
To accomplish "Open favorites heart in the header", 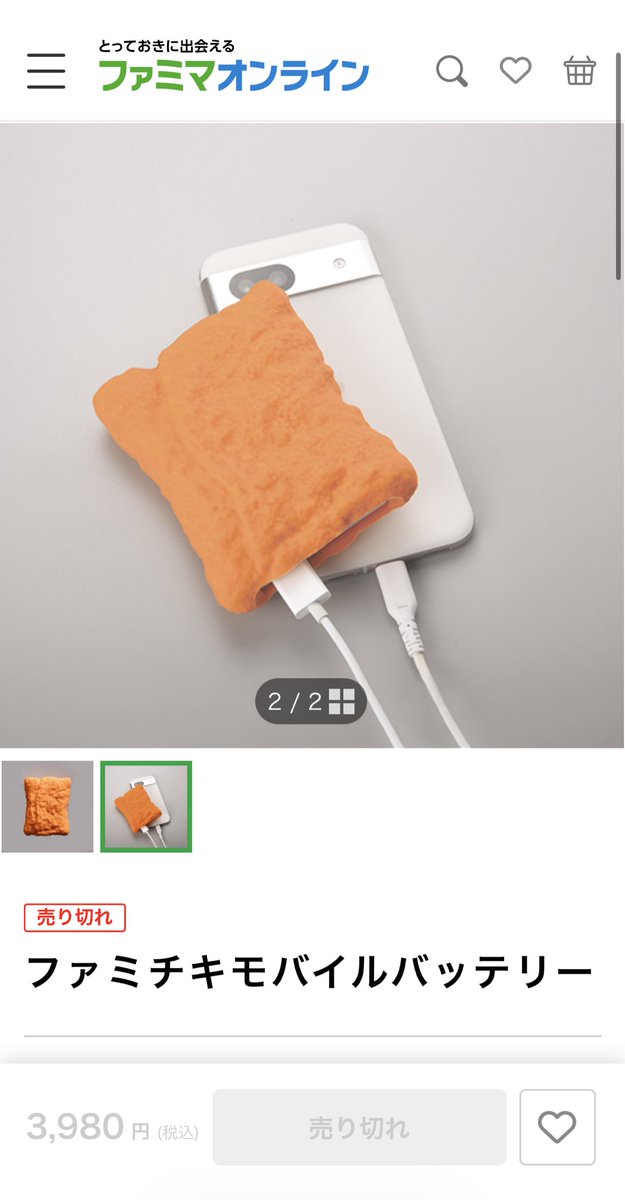I will click(516, 71).
